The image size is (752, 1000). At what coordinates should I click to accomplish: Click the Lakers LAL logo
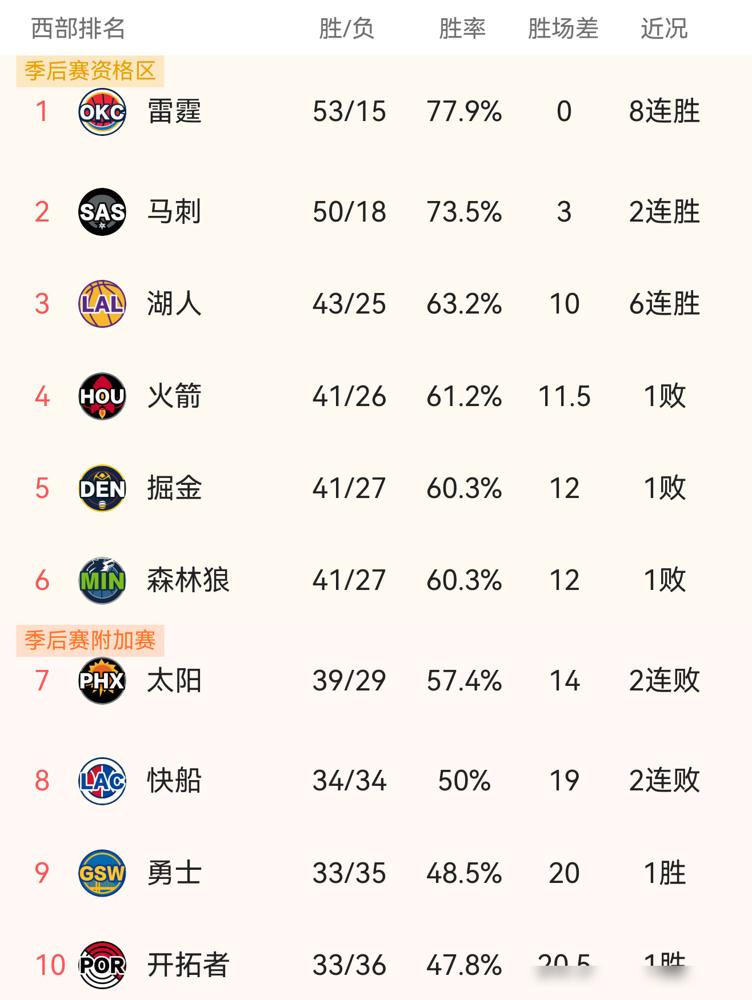coord(101,304)
